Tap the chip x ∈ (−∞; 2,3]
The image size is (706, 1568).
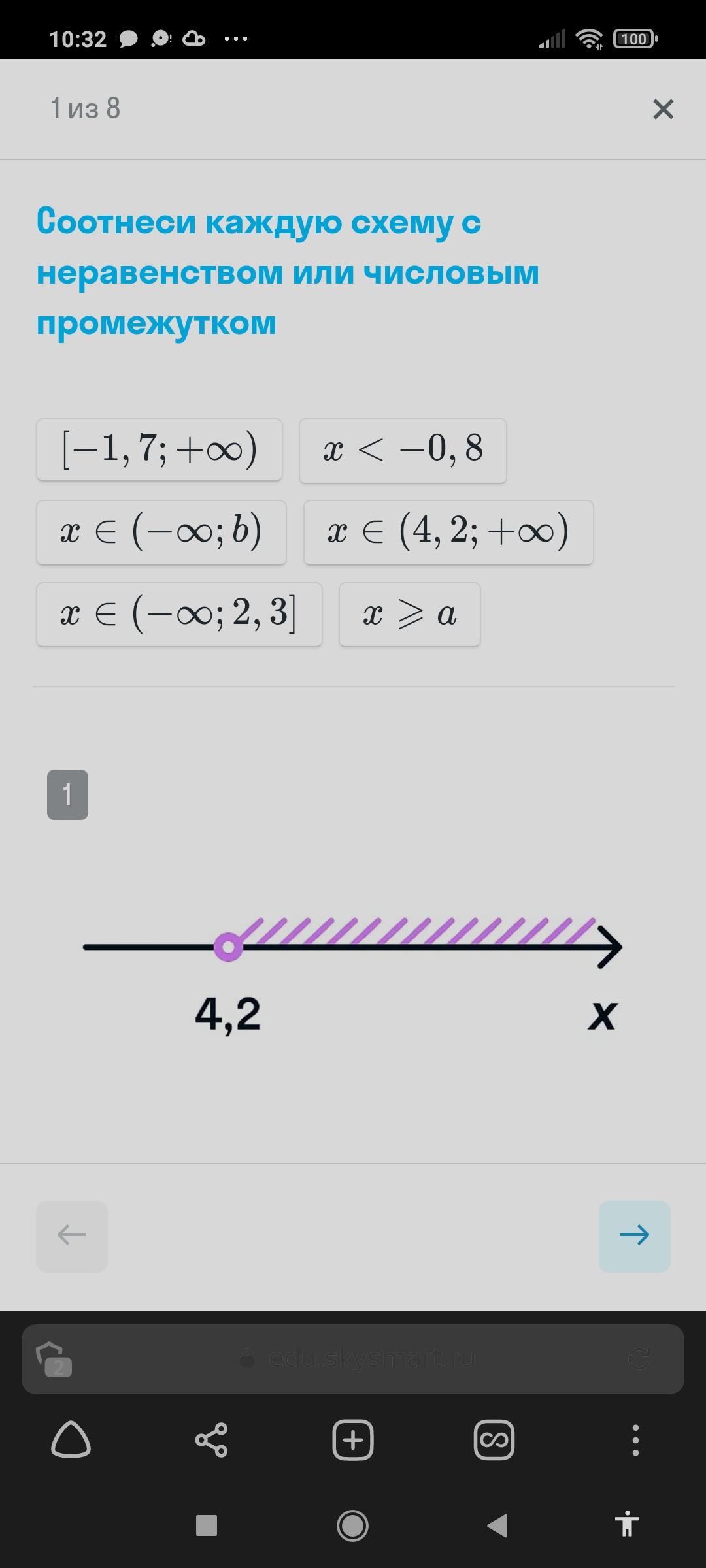click(x=179, y=615)
